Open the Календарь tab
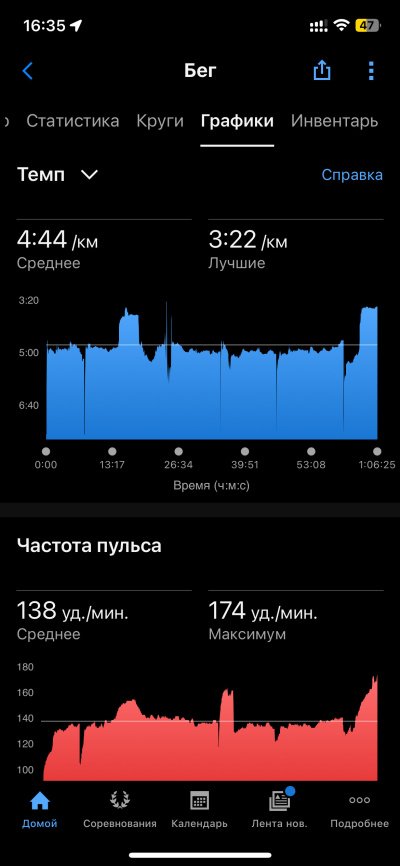Image resolution: width=400 pixels, height=866 pixels. pos(199,810)
